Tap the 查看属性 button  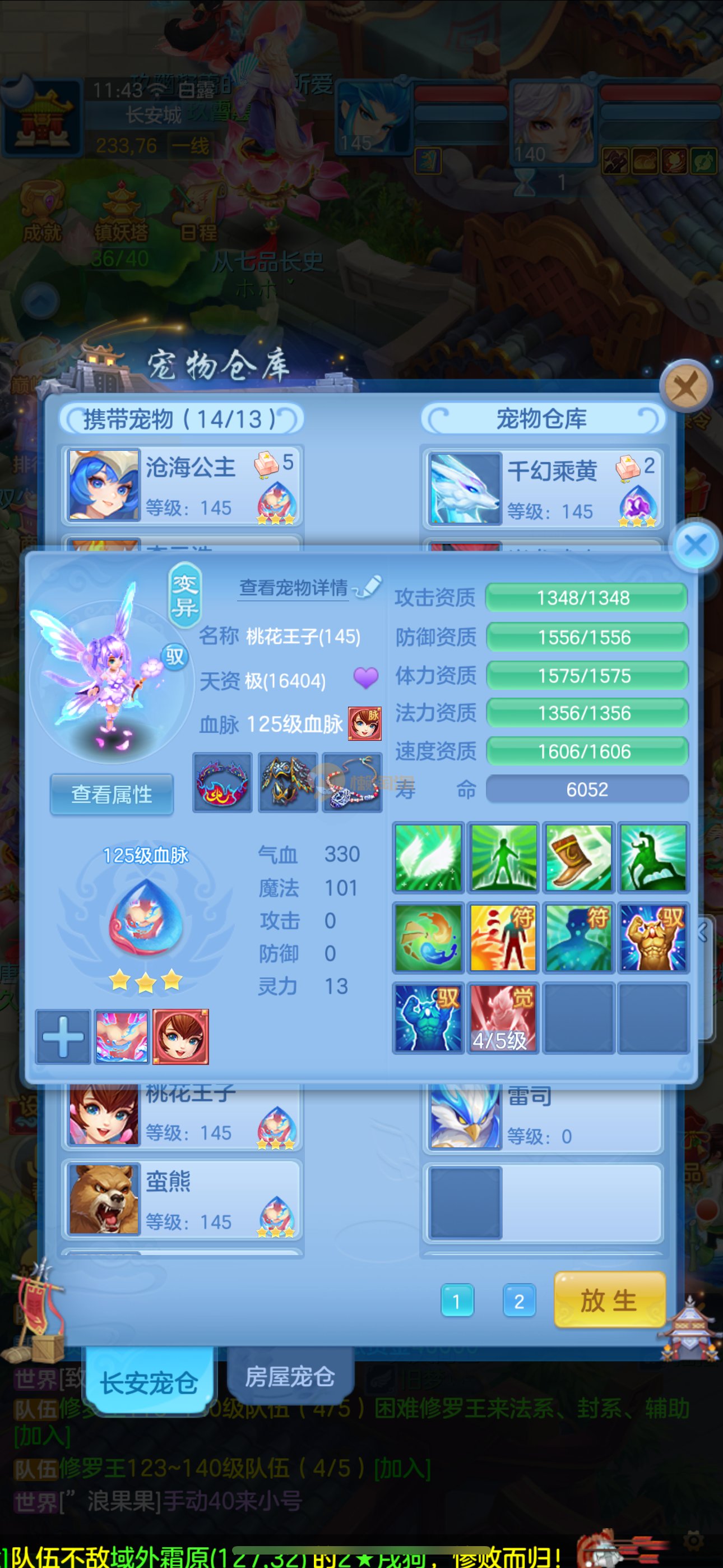coord(112,794)
